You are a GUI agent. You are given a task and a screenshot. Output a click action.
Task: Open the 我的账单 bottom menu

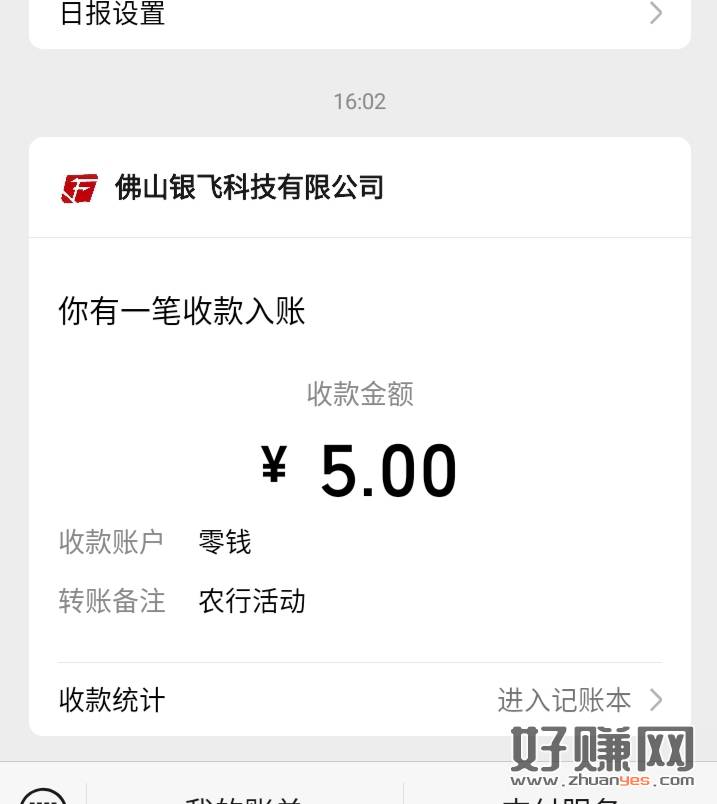[244, 798]
